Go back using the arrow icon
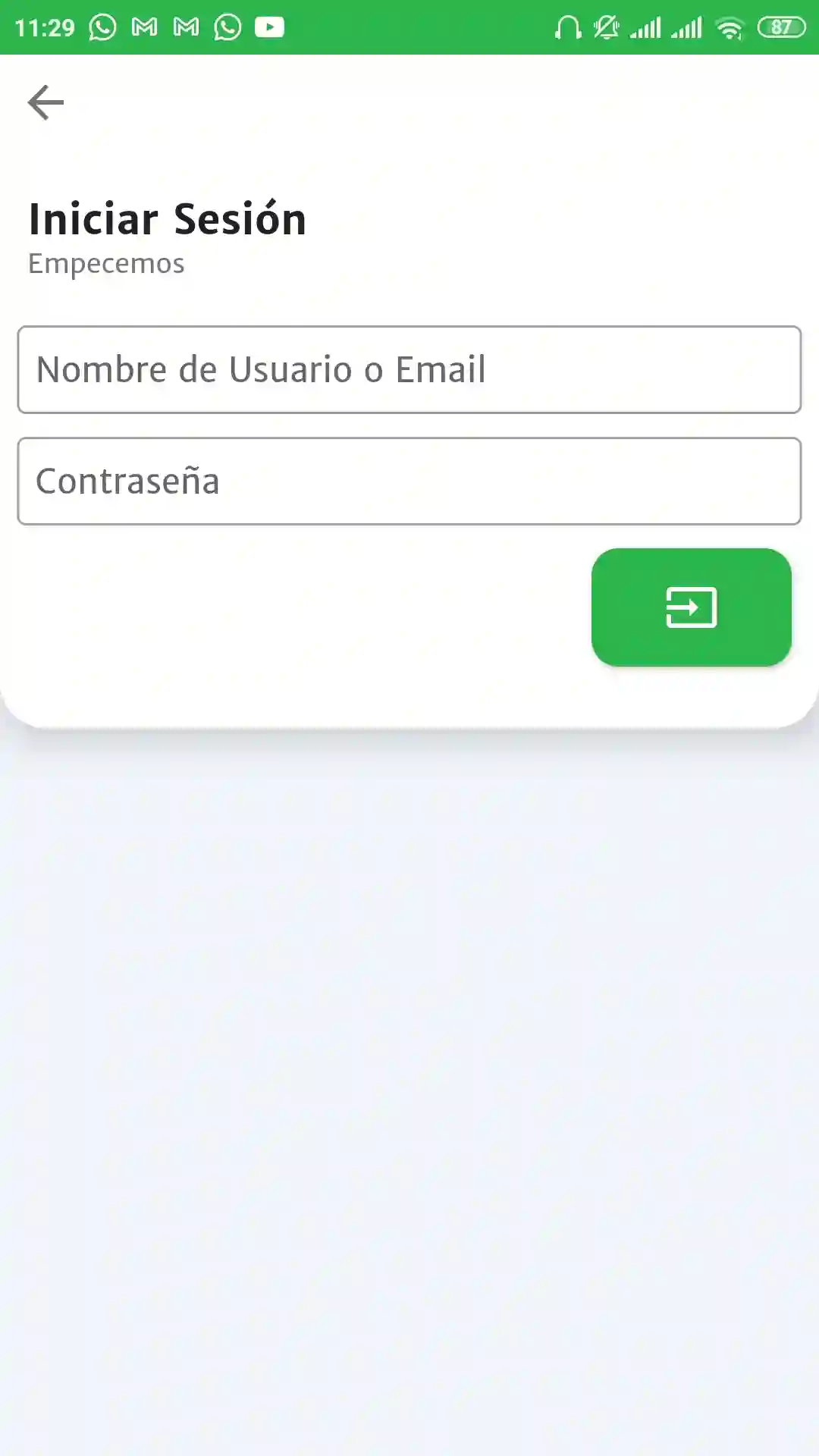819x1456 pixels. tap(45, 102)
